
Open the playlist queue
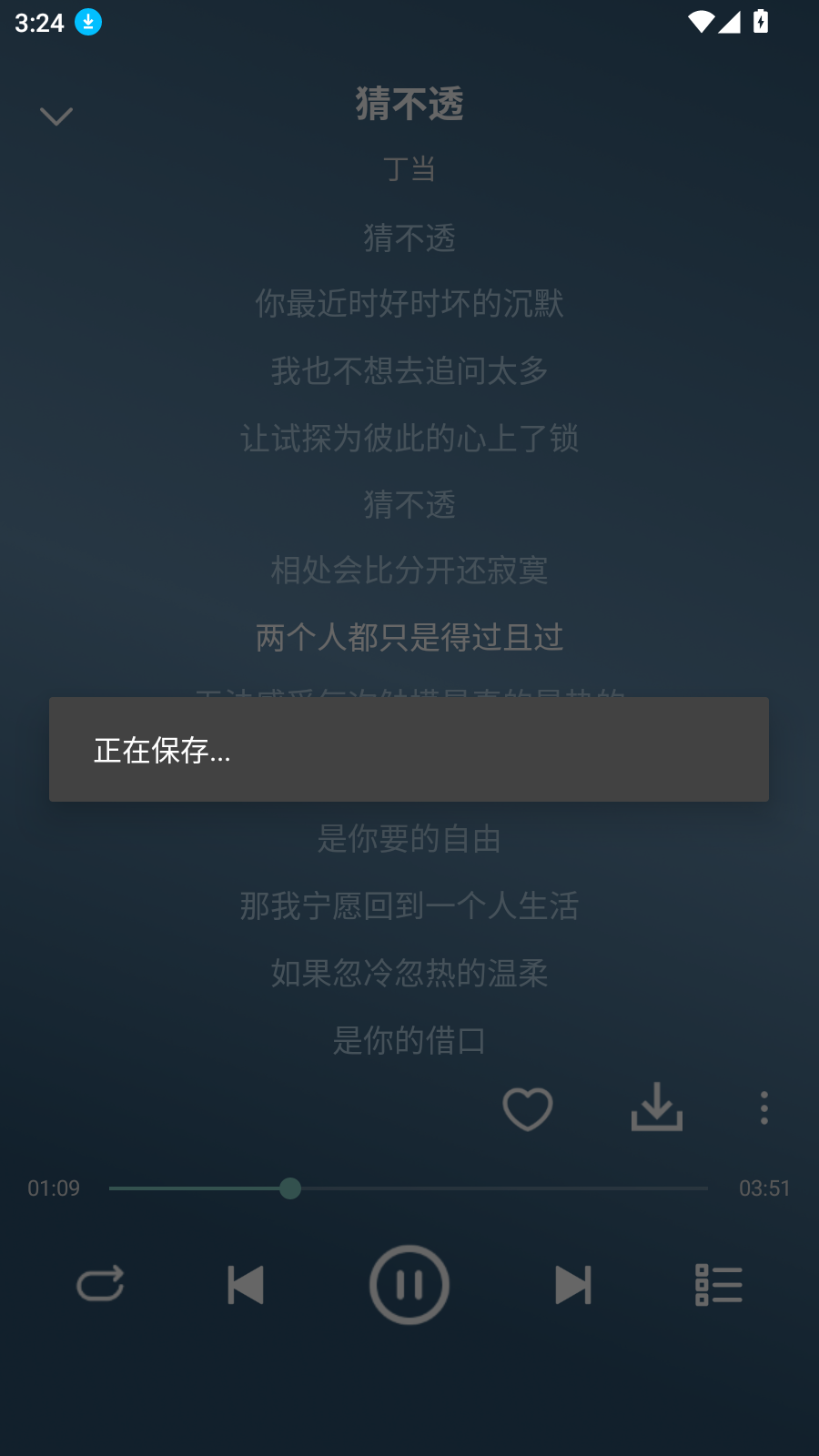[718, 1285]
